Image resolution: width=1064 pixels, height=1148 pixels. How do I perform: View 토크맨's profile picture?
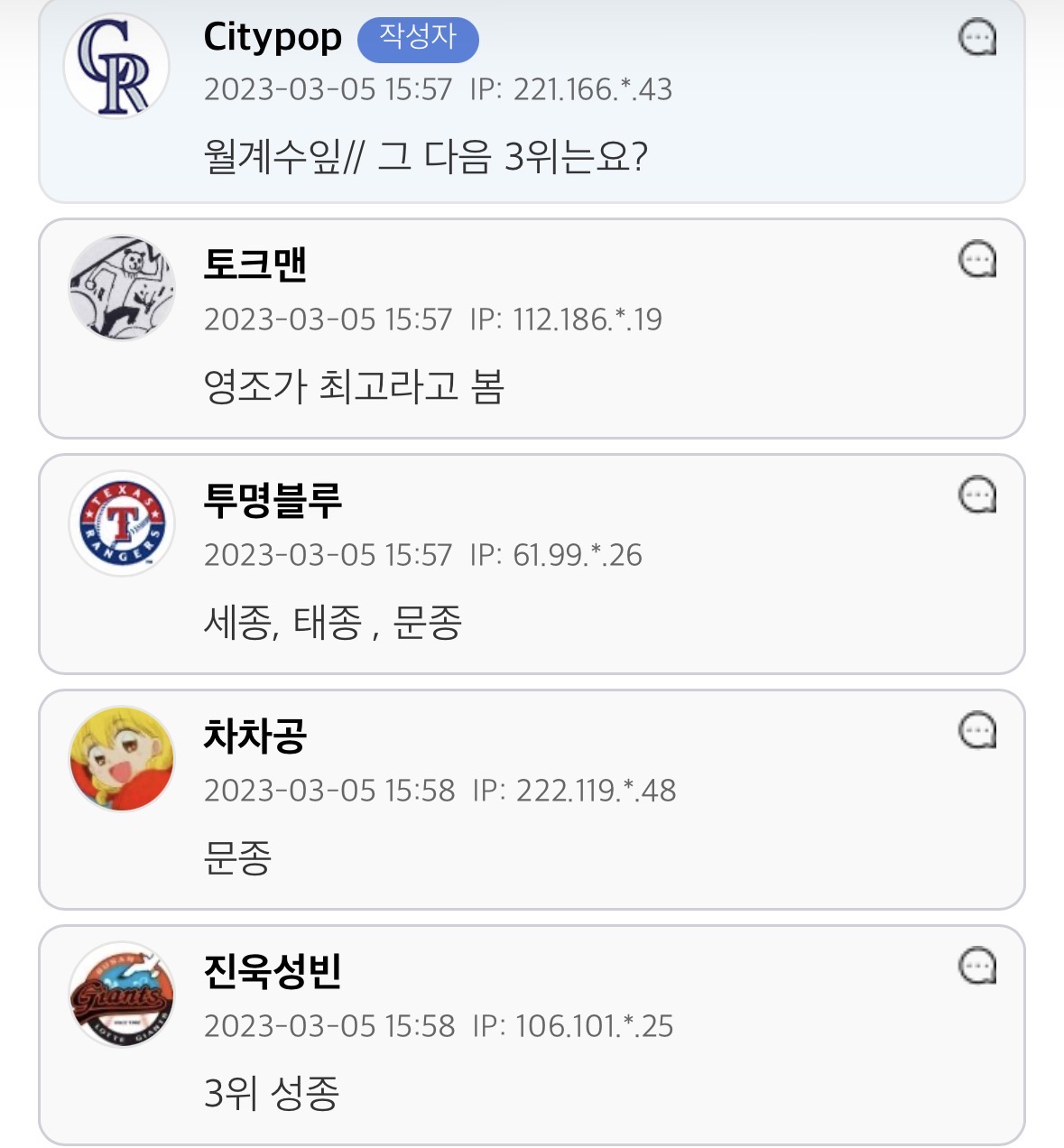[122, 289]
